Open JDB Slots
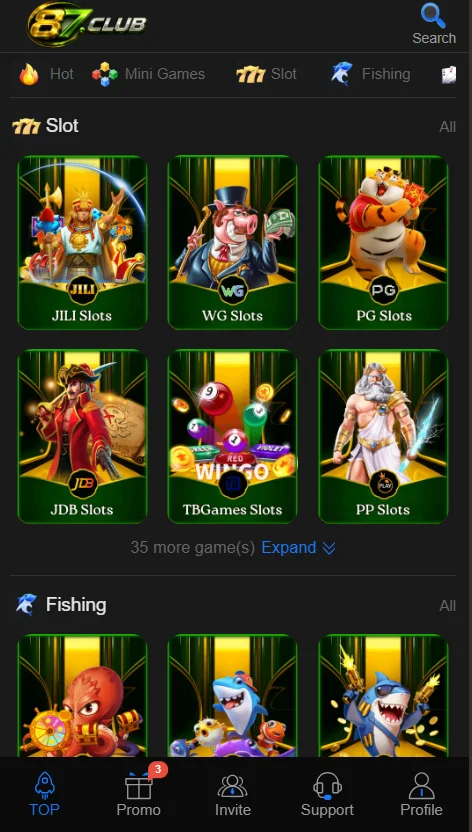This screenshot has width=472, height=832. click(82, 436)
